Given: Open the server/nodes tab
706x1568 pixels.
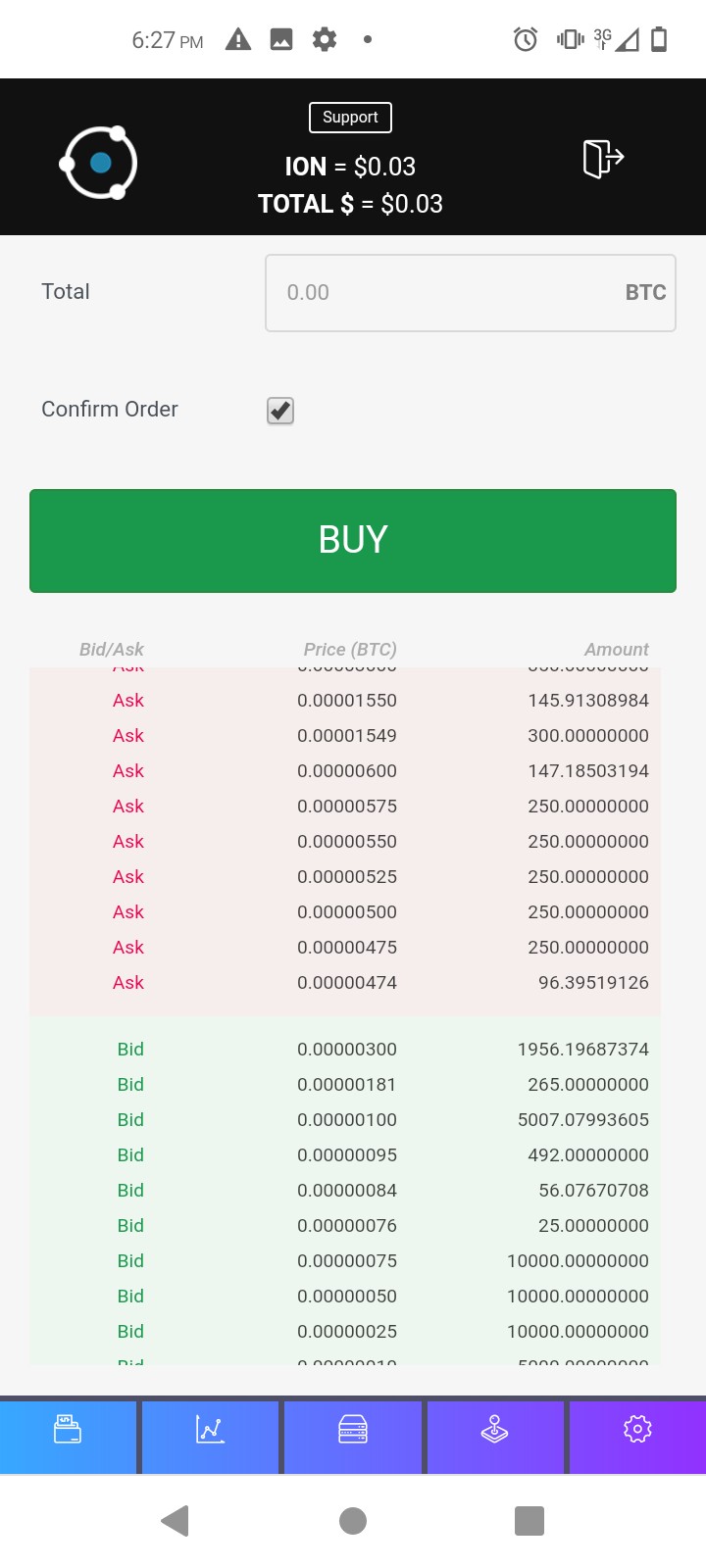Looking at the screenshot, I should (353, 1430).
